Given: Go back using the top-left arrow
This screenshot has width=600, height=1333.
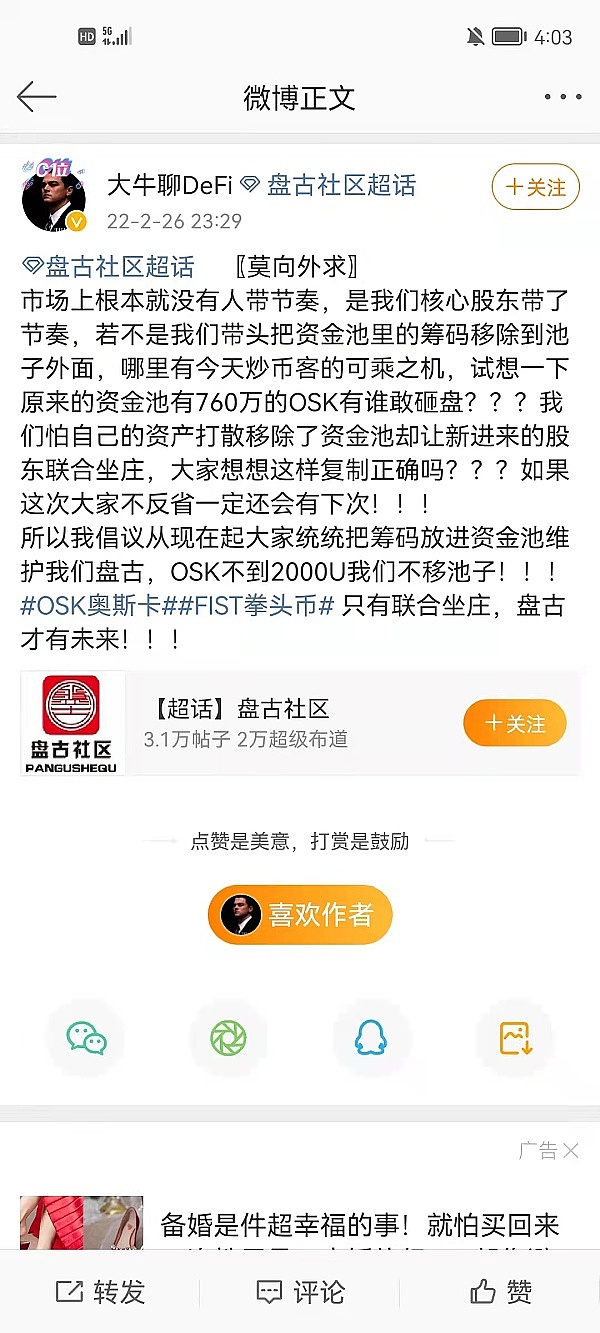Looking at the screenshot, I should (37, 97).
